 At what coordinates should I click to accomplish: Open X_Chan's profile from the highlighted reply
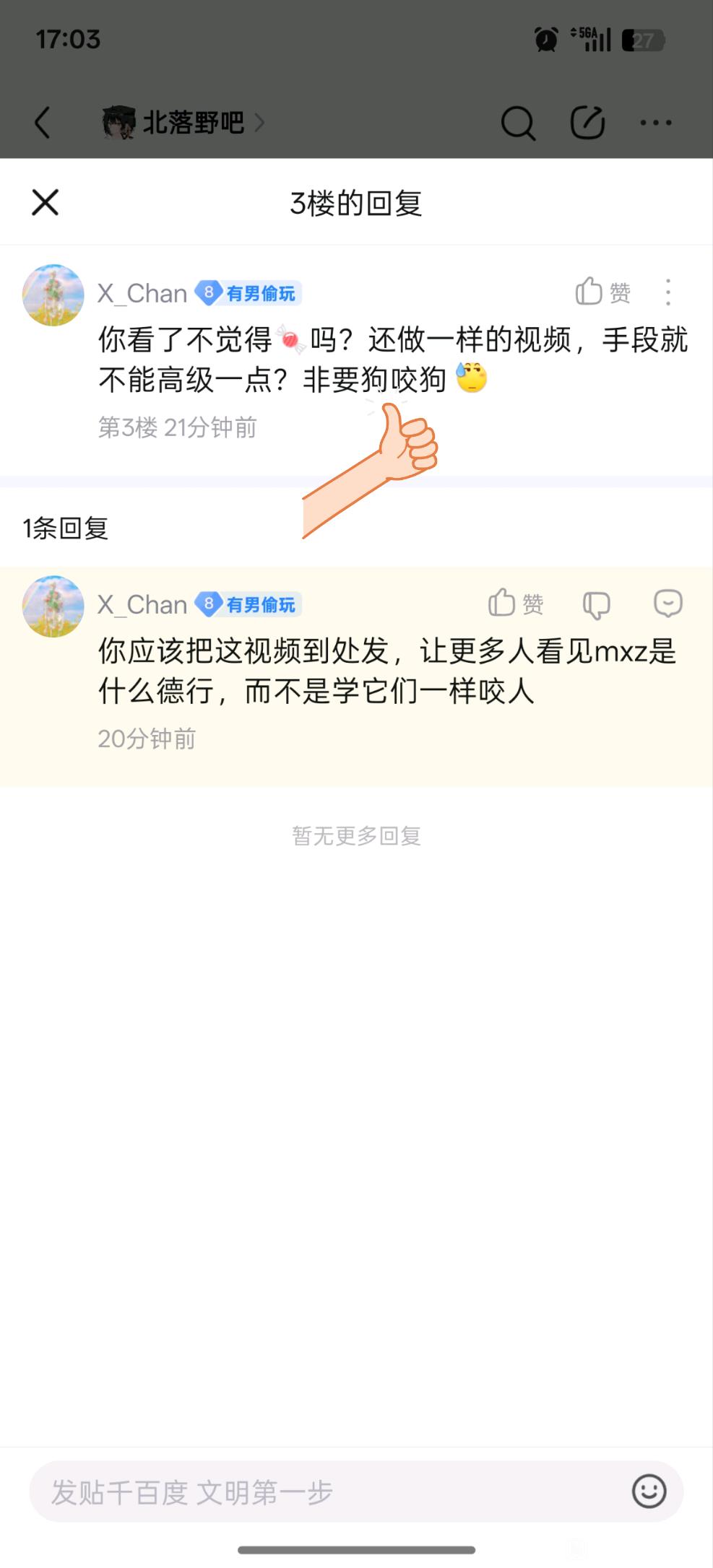pos(142,605)
